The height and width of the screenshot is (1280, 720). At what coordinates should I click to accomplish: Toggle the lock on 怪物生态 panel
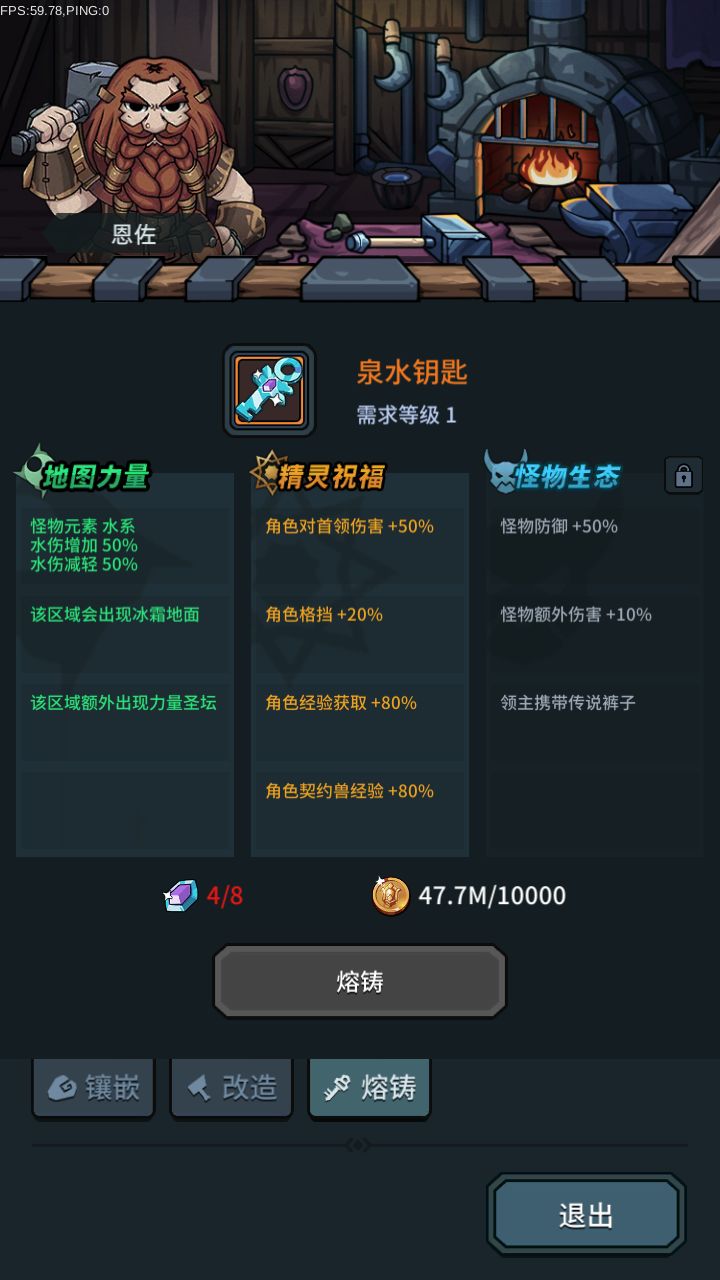[684, 474]
